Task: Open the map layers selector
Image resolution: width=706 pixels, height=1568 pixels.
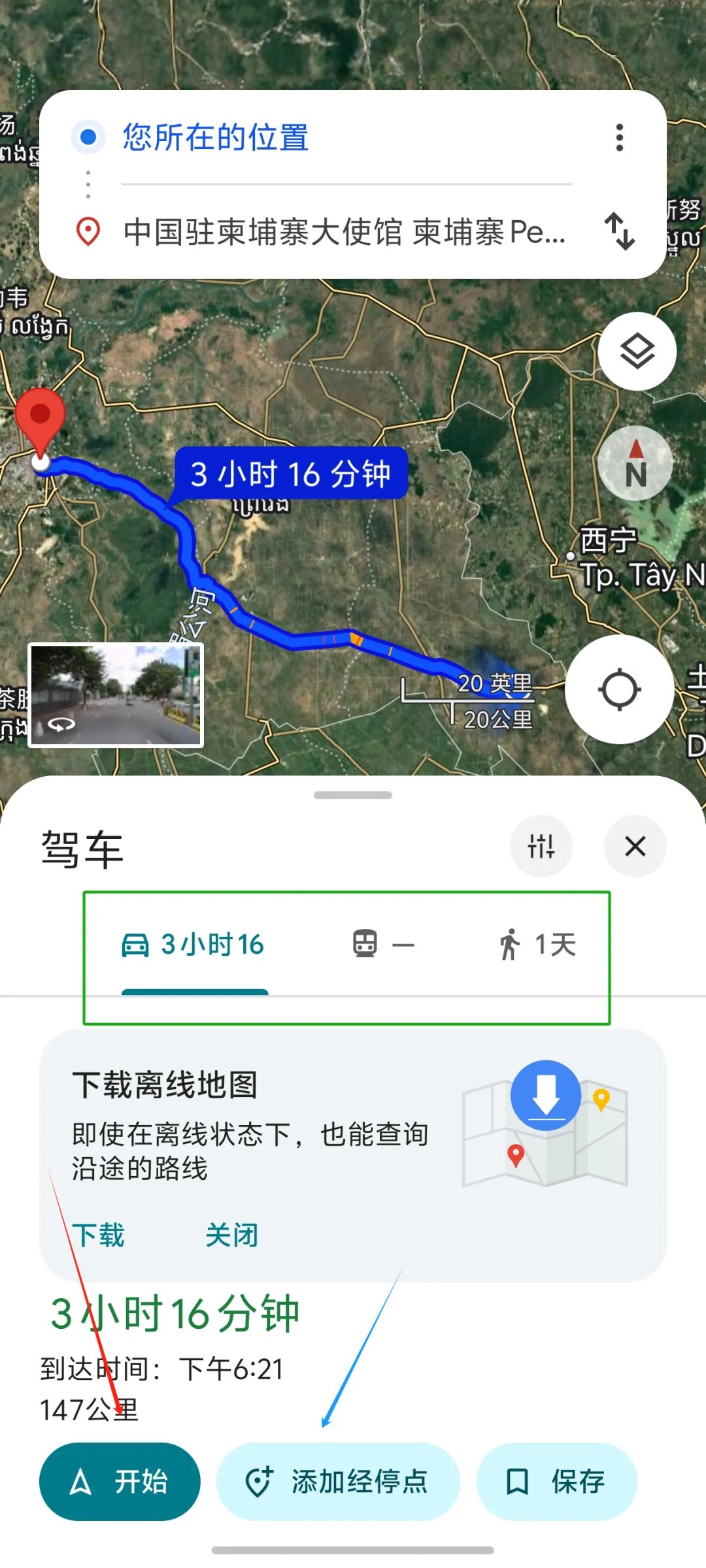Action: point(637,351)
